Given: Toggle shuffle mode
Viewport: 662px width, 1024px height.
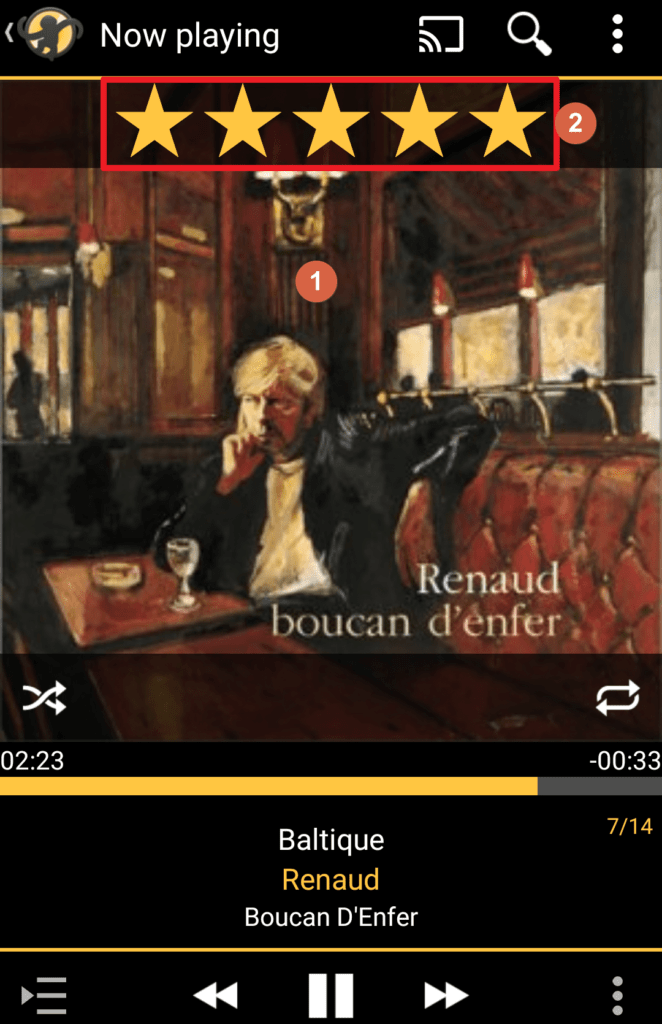Looking at the screenshot, I should point(44,698).
